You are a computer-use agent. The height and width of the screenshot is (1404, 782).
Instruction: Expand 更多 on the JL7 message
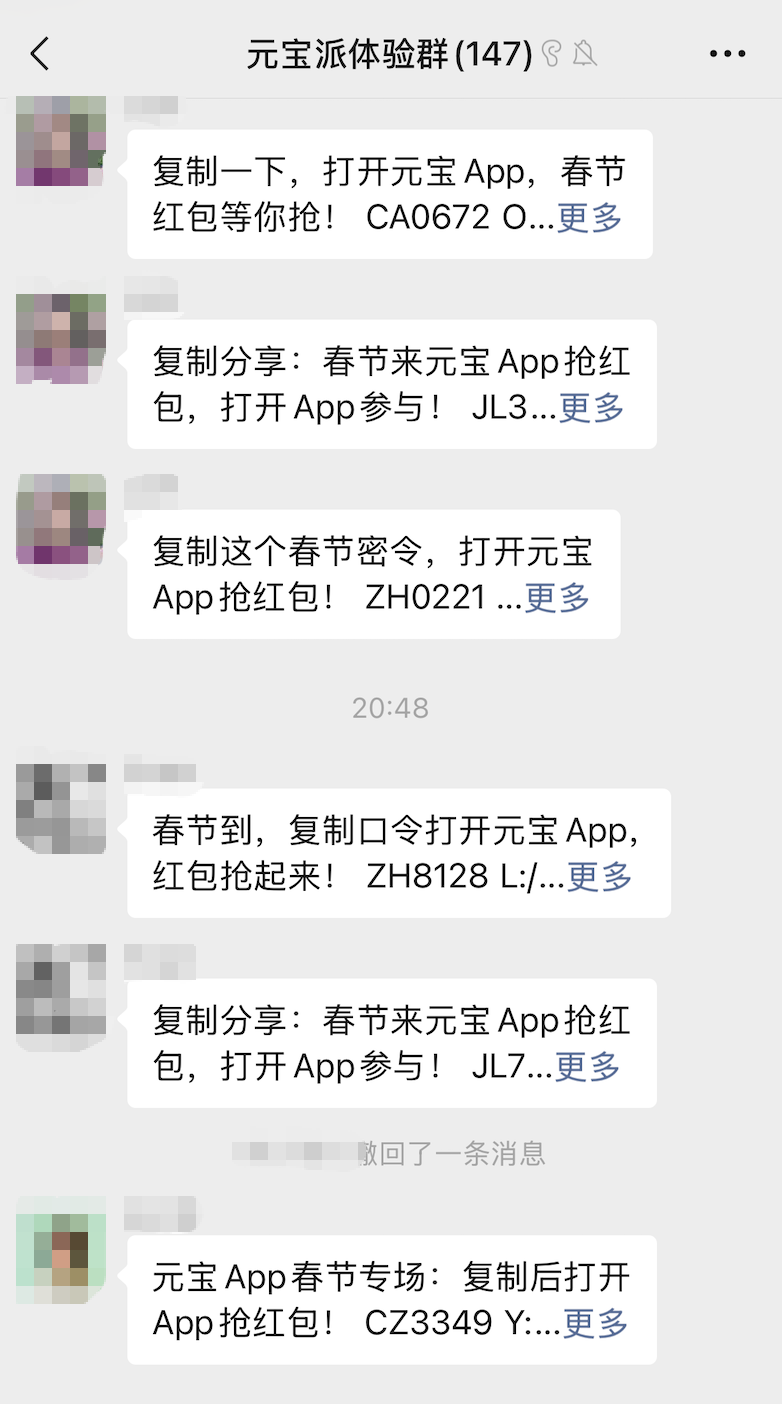(x=587, y=1067)
